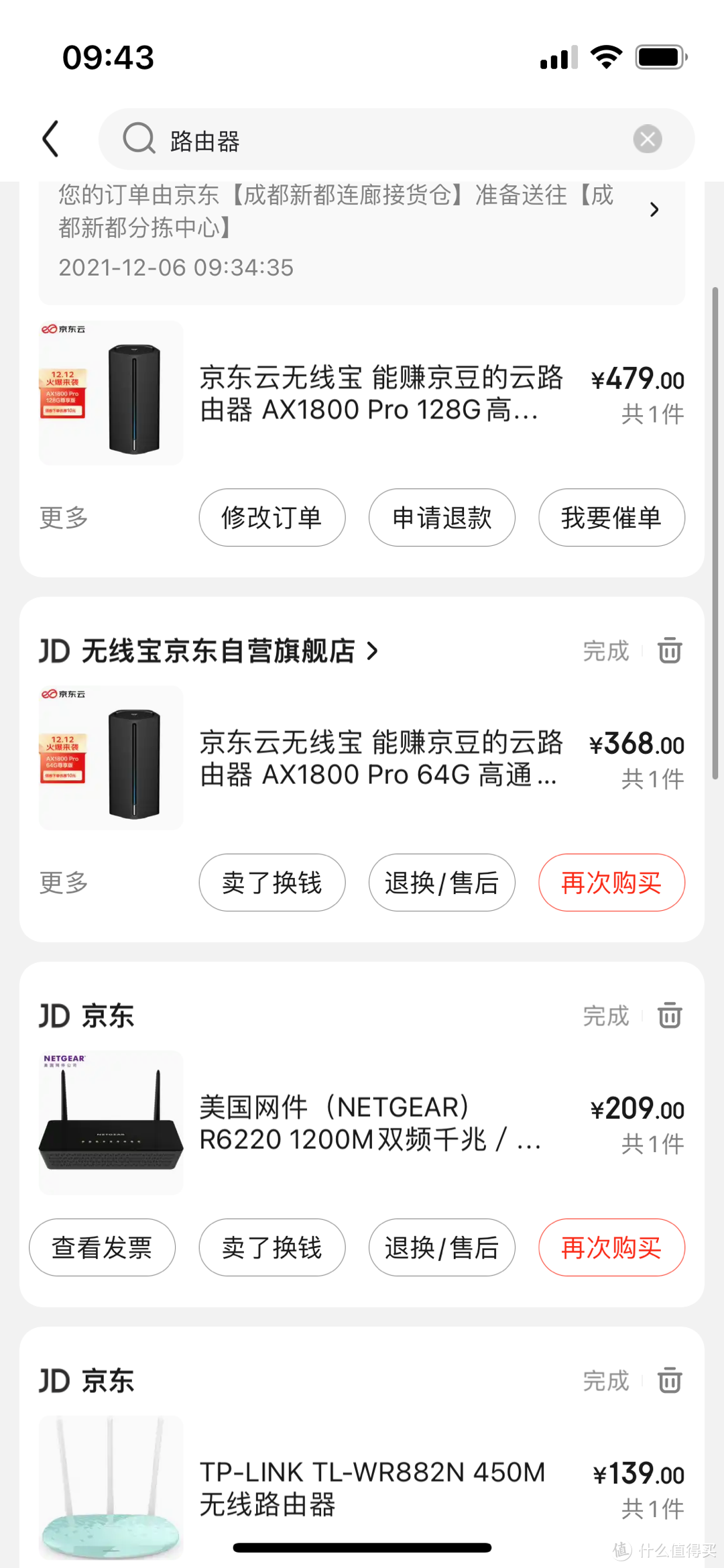The width and height of the screenshot is (724, 1568).
Task: Expand the shipping notice via right chevron
Action: point(654,210)
